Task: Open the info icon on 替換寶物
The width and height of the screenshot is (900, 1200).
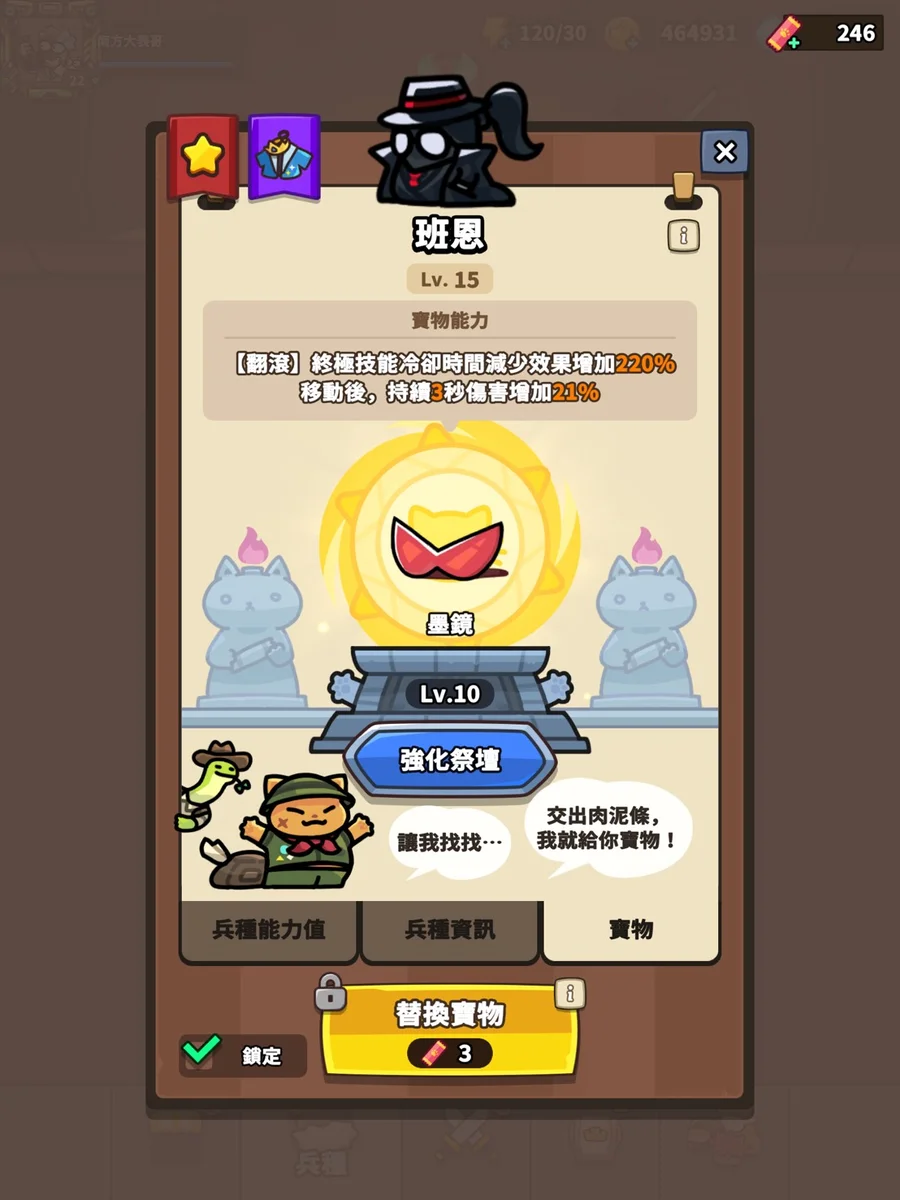Action: tap(570, 993)
